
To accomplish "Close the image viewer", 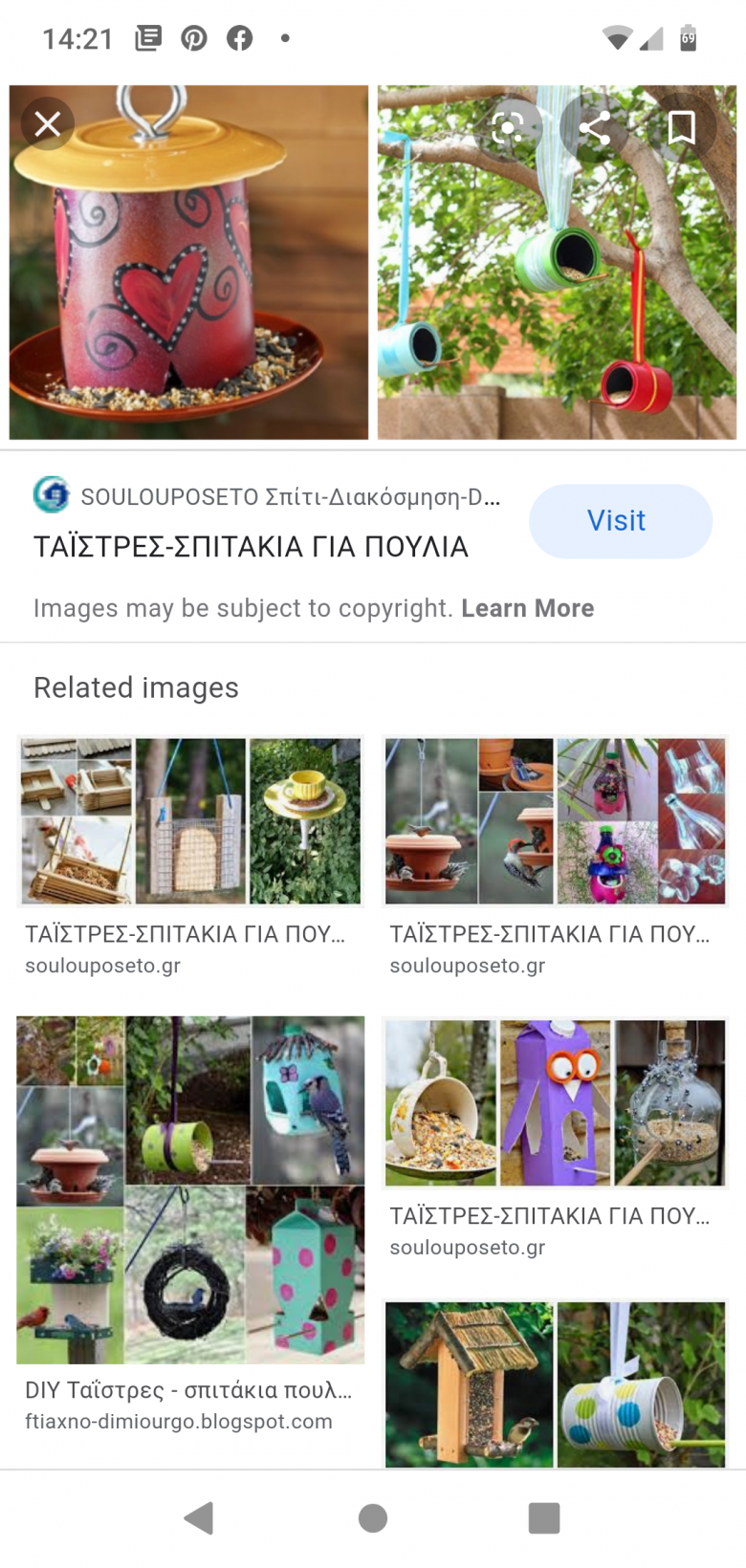I will 48,124.
